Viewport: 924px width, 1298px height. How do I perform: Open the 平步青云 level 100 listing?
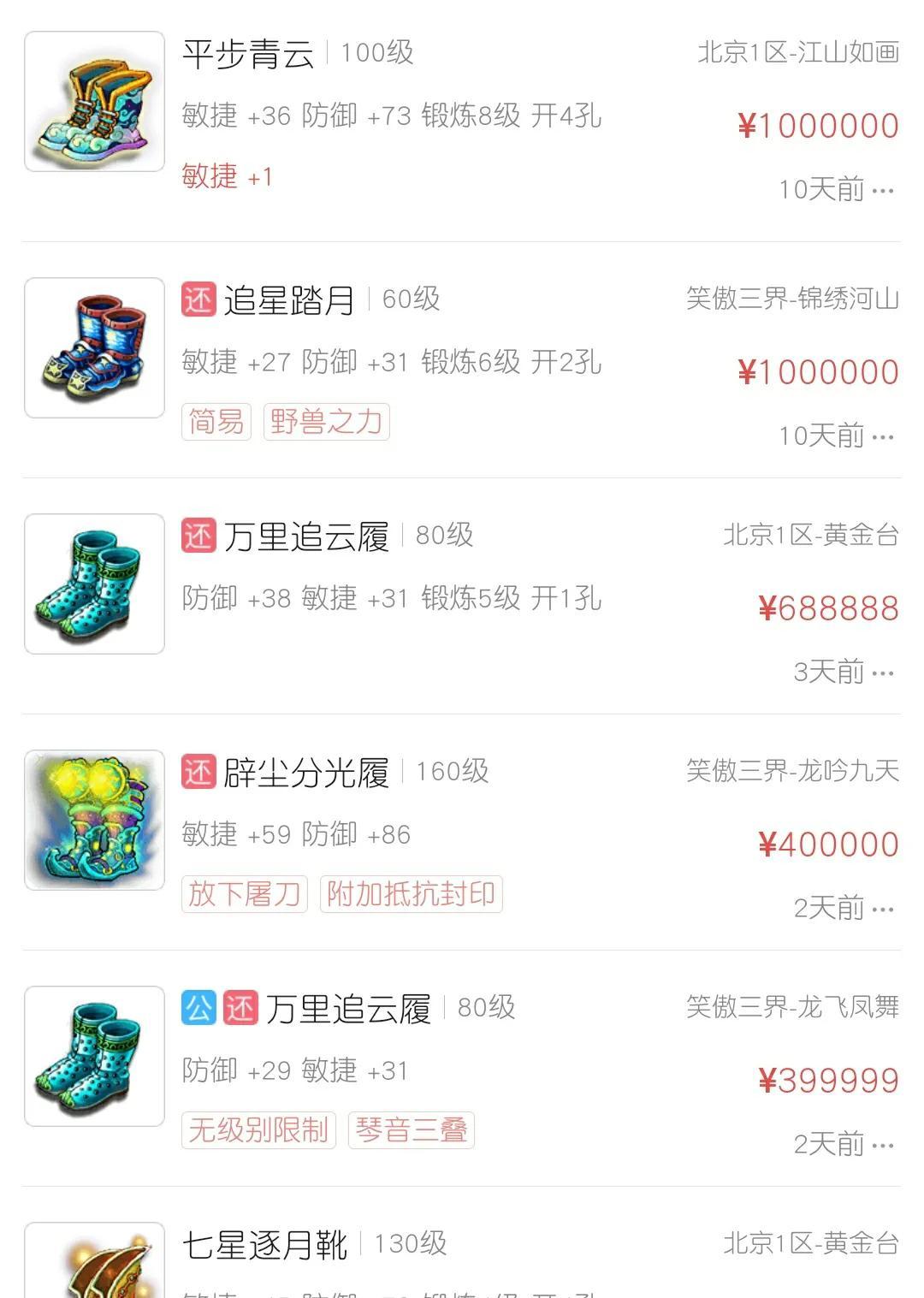pyautogui.click(x=248, y=55)
